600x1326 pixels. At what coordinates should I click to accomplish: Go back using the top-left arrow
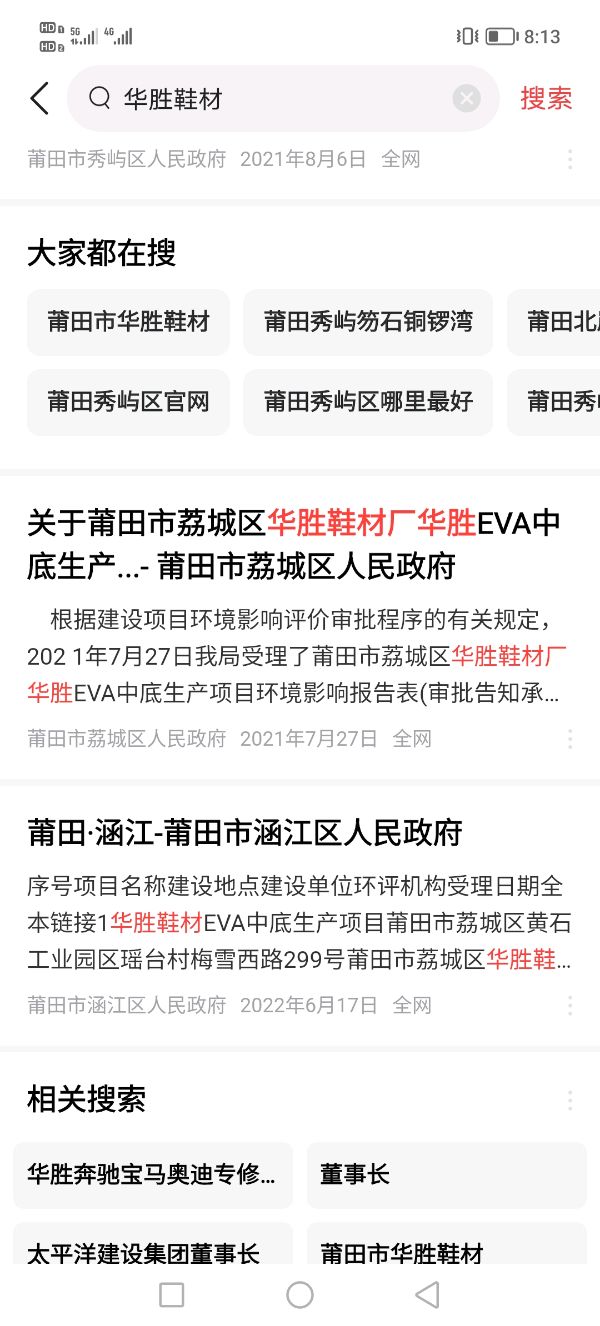click(39, 98)
